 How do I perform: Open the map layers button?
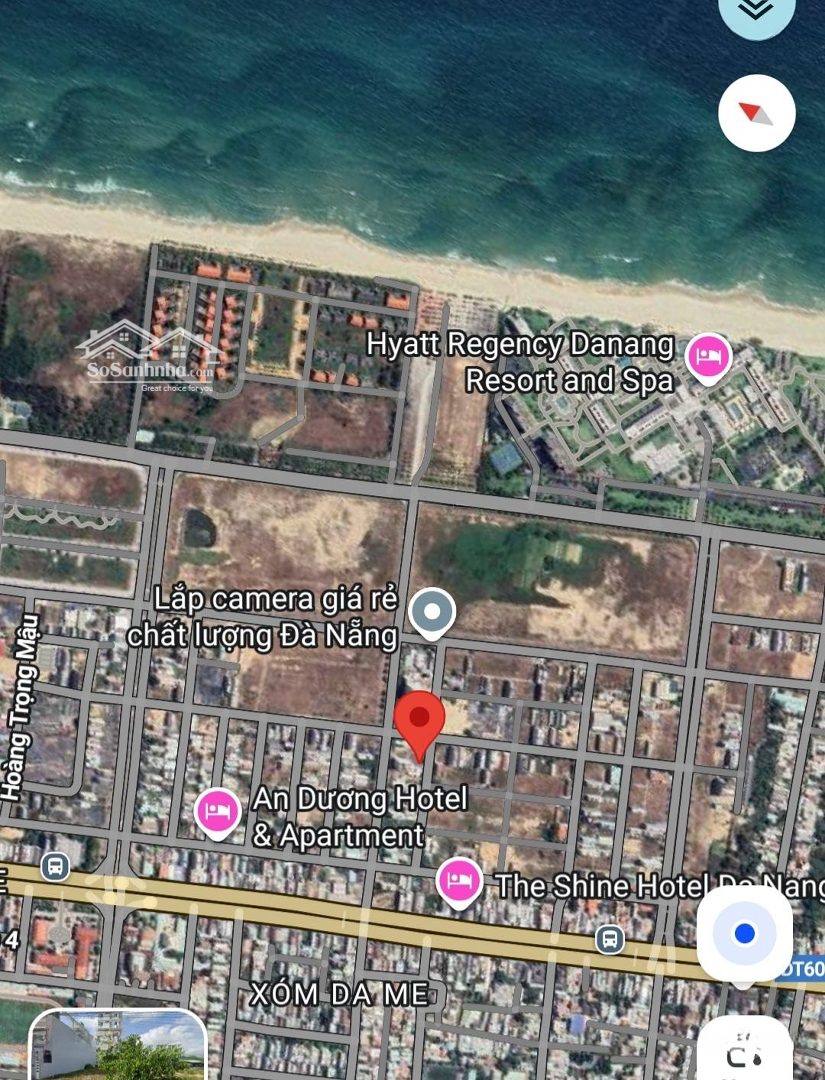tap(756, 10)
